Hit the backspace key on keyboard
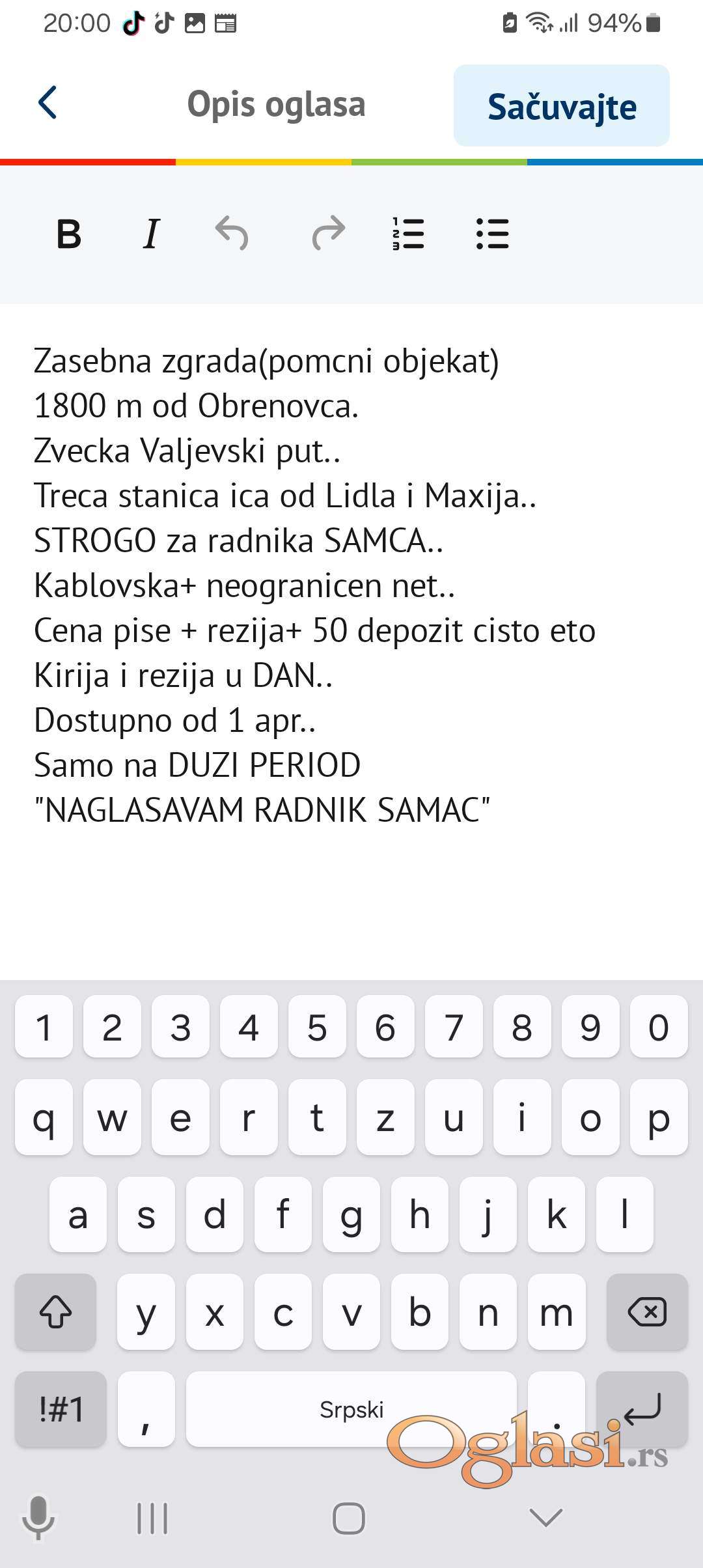Image resolution: width=703 pixels, height=1568 pixels. 646,1311
